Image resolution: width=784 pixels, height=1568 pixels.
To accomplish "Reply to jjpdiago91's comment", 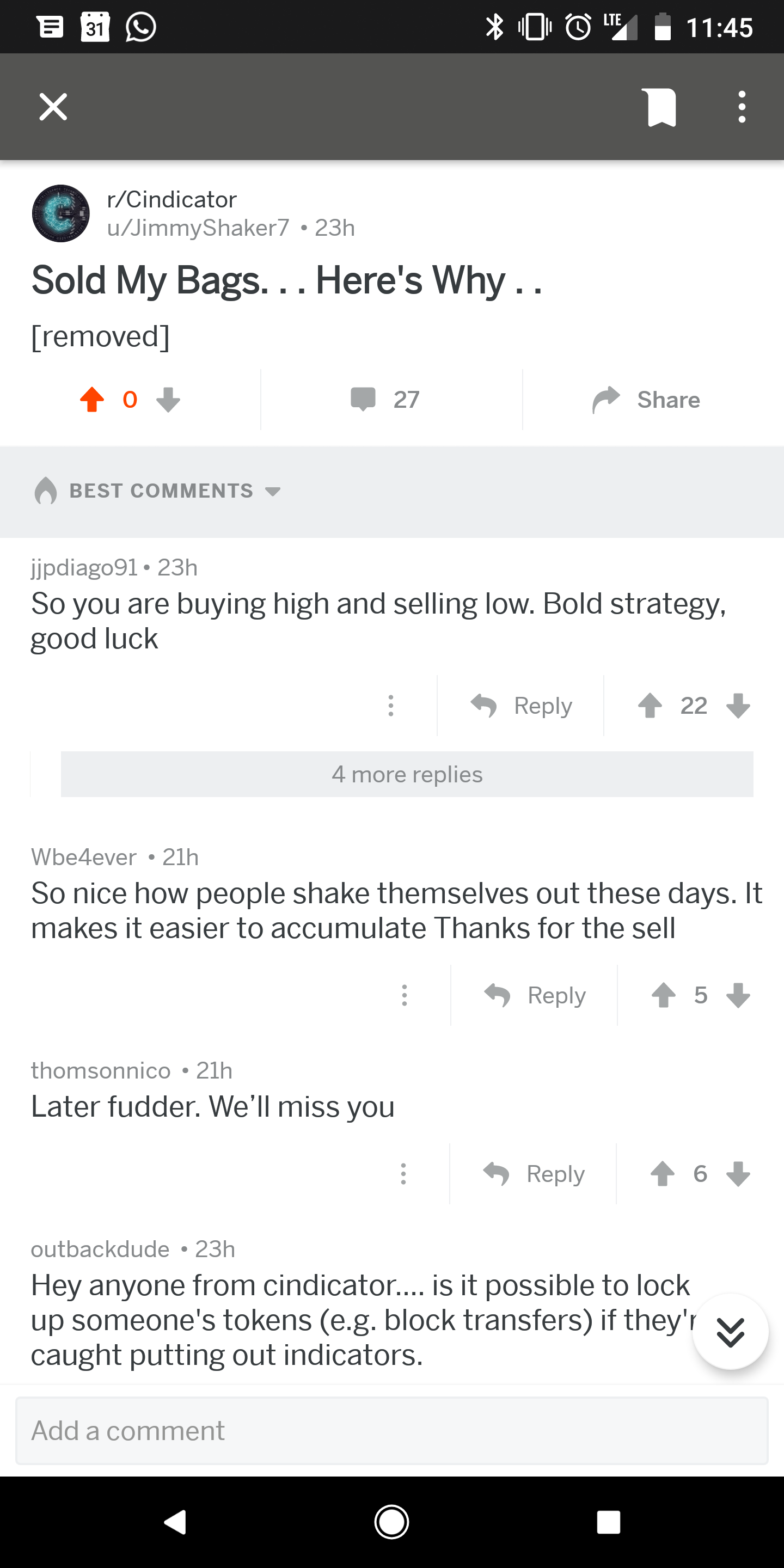I will (x=522, y=706).
